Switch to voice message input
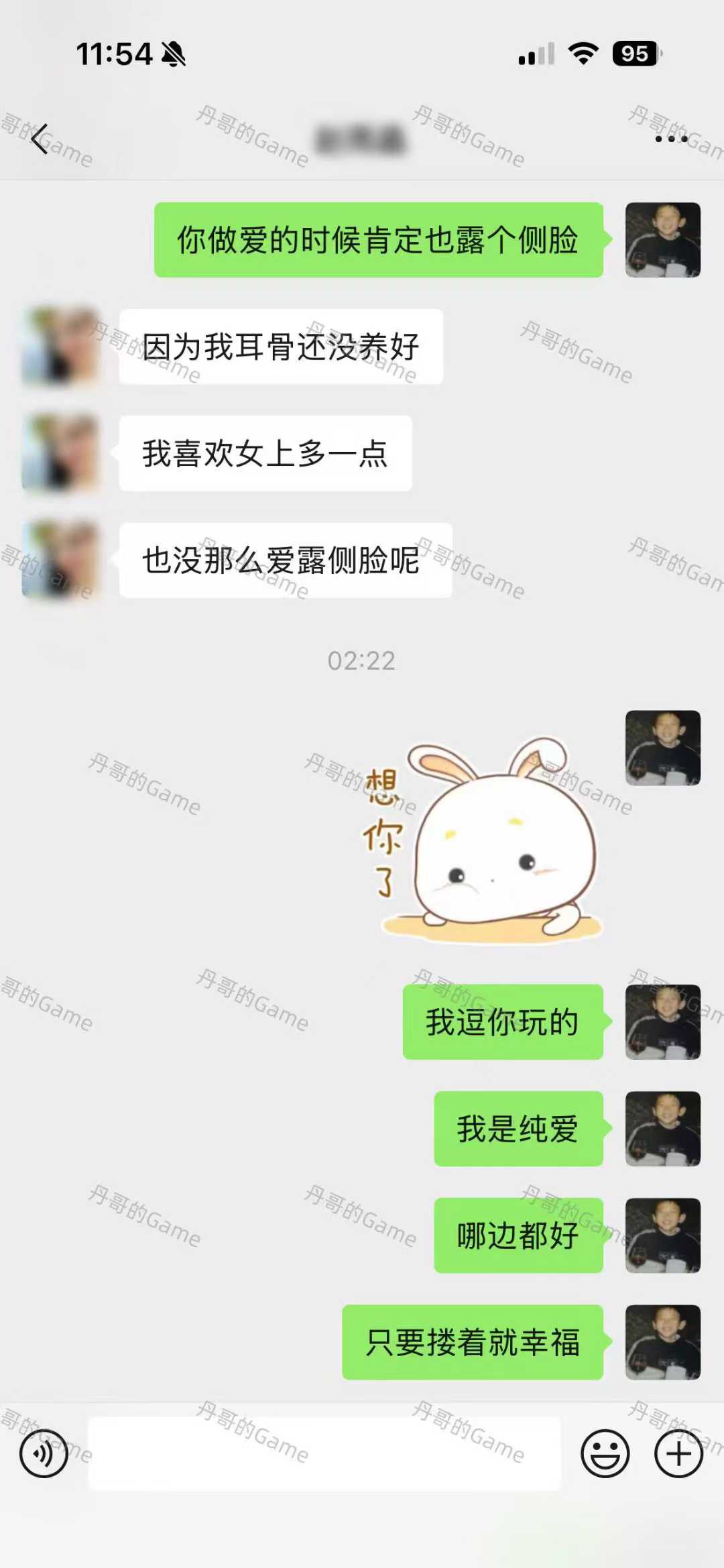 (44, 1453)
